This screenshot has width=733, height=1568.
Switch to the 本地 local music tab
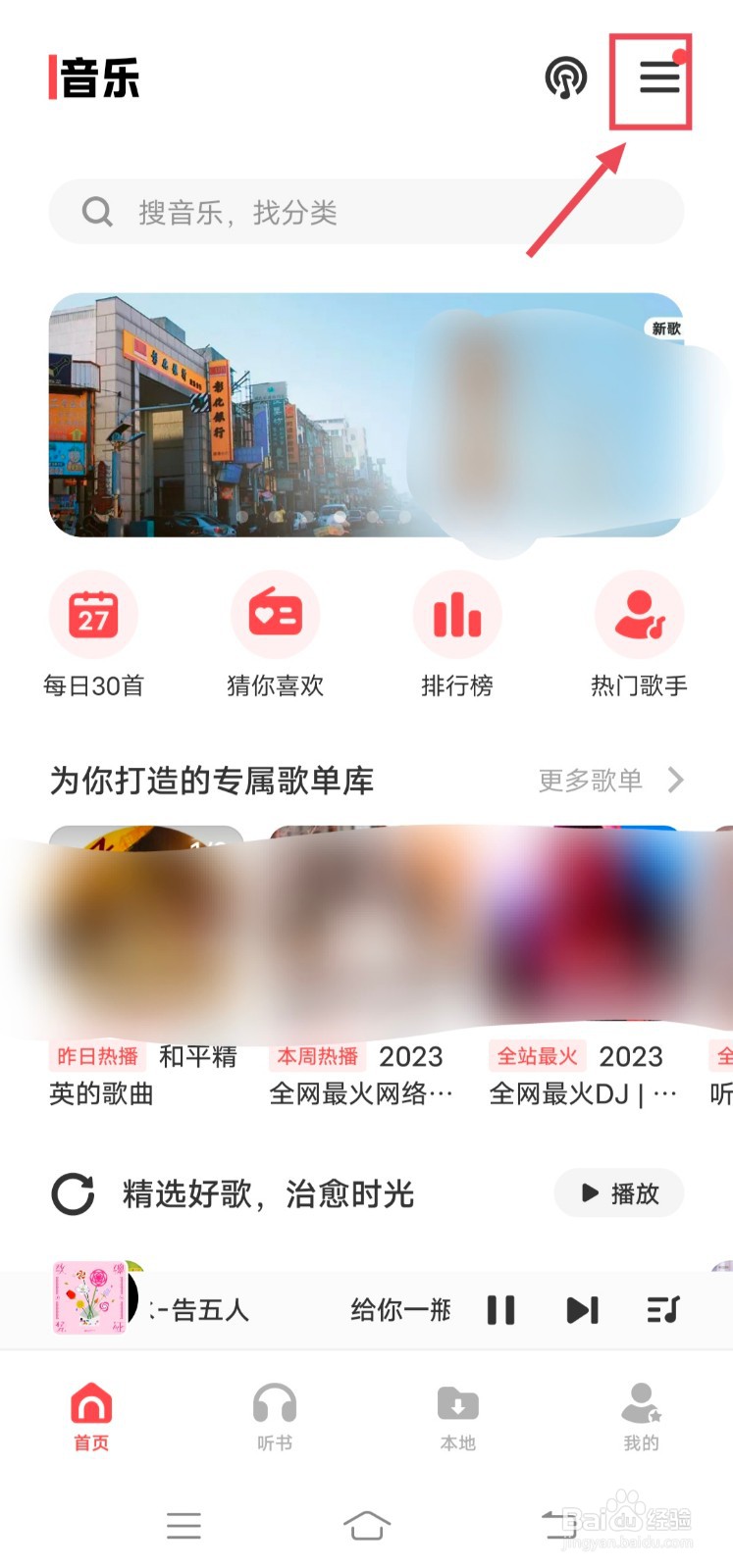pyautogui.click(x=457, y=1414)
